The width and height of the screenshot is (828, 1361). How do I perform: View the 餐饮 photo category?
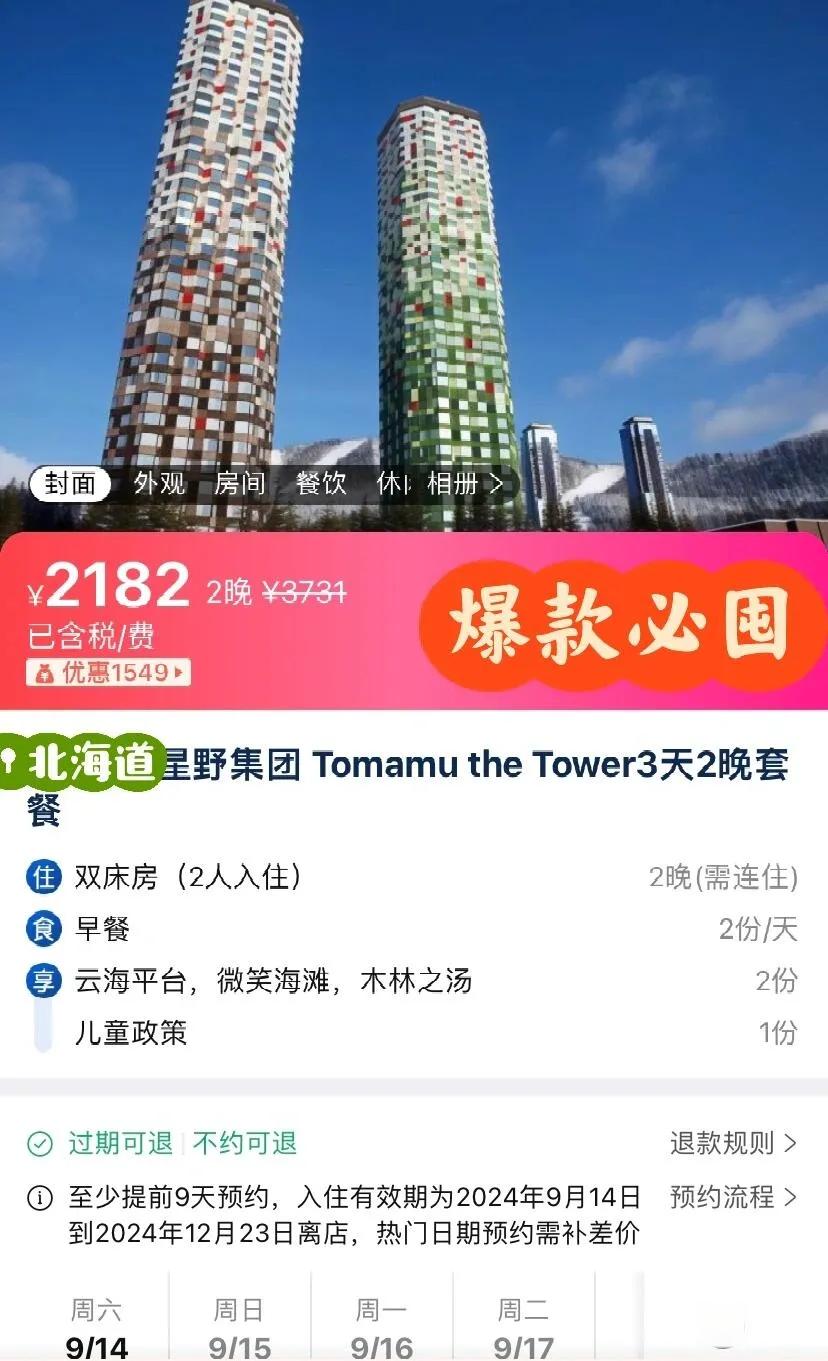(321, 484)
